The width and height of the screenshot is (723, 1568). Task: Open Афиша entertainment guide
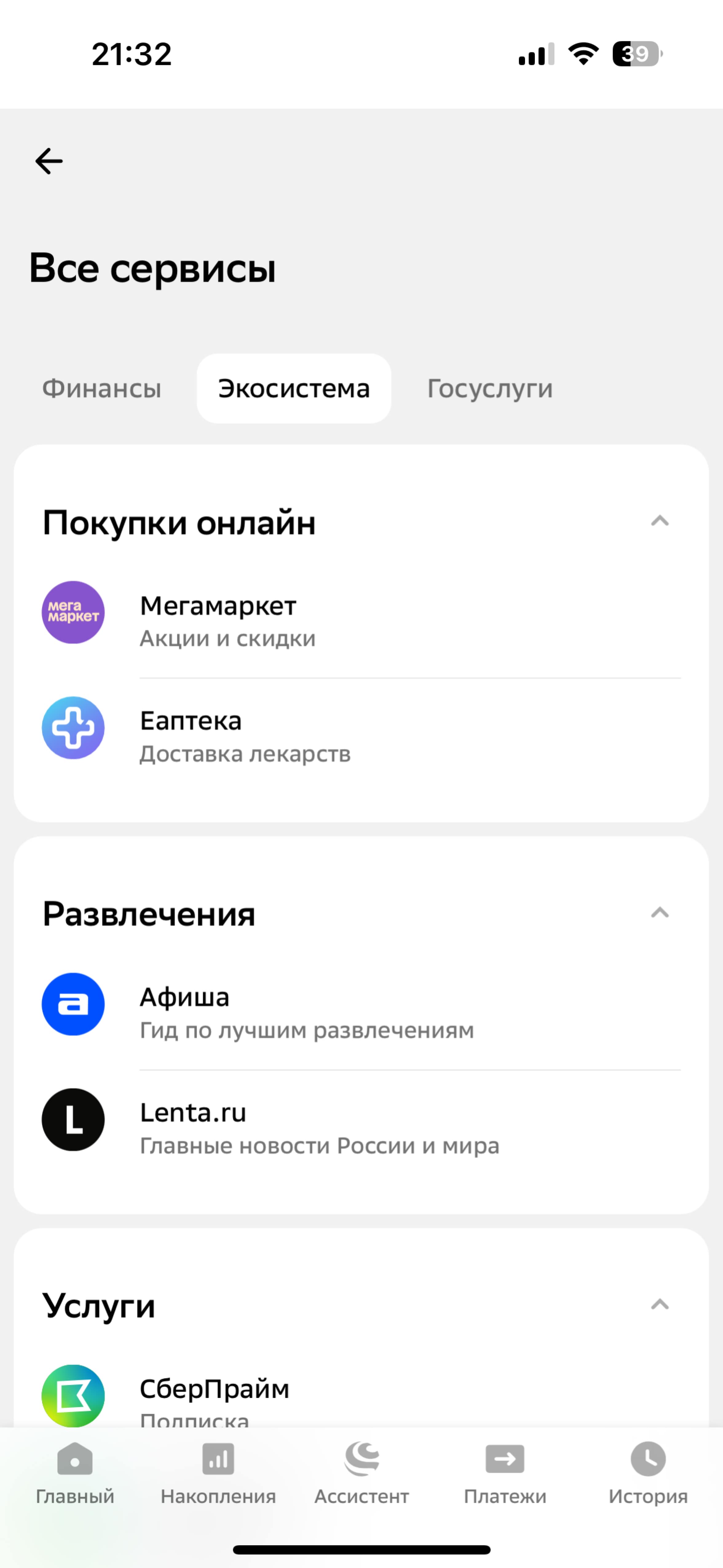click(x=361, y=1012)
